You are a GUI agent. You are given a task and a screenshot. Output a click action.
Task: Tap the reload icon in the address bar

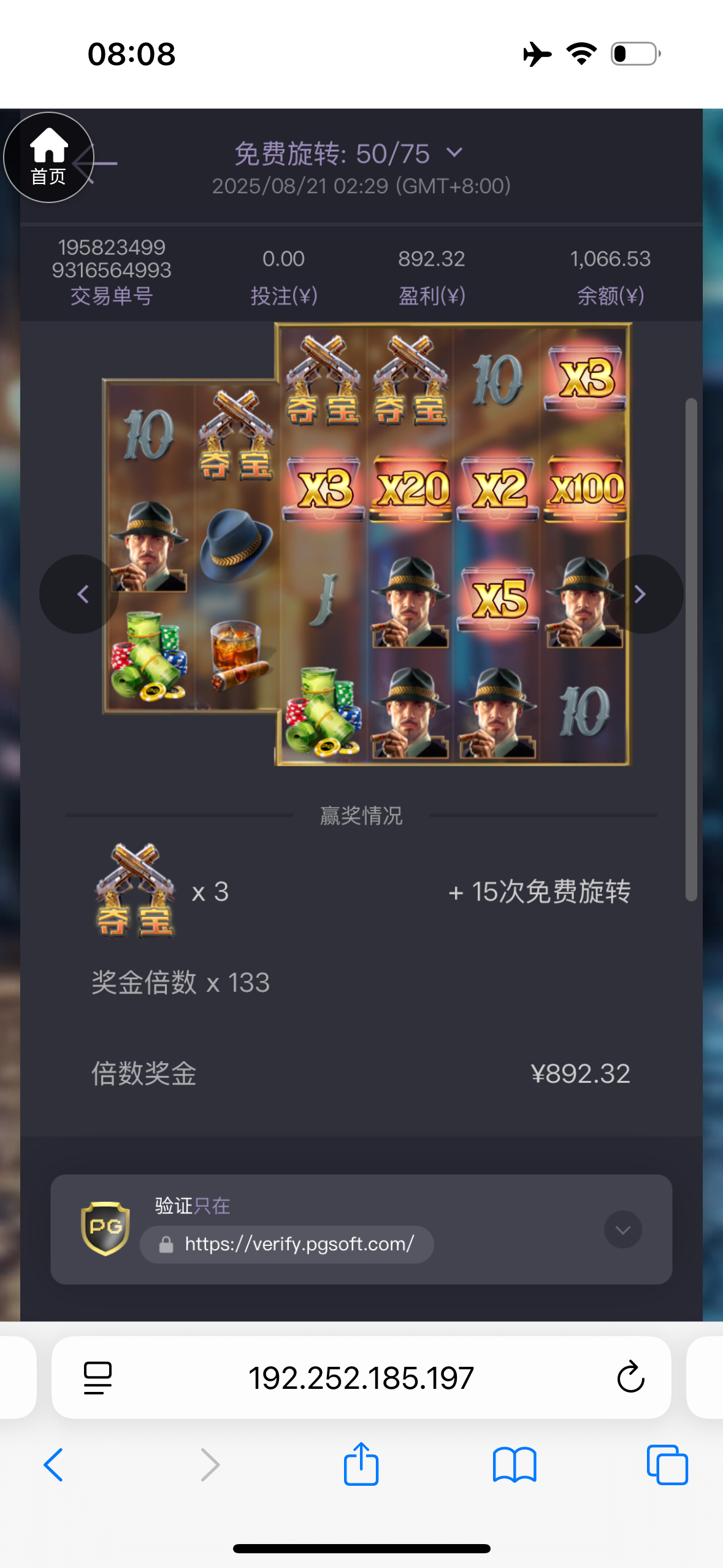click(x=630, y=1377)
